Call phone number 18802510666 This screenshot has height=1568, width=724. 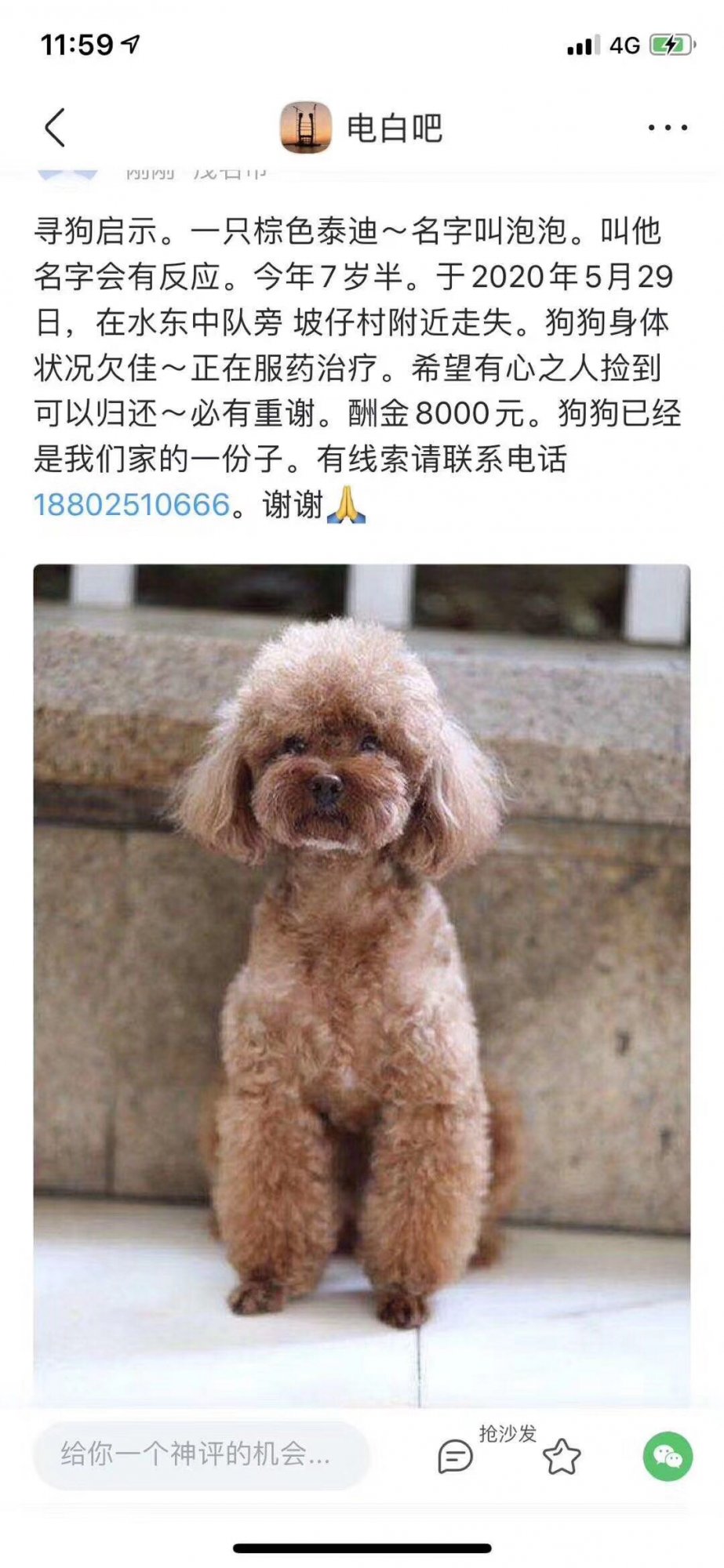coord(132,505)
